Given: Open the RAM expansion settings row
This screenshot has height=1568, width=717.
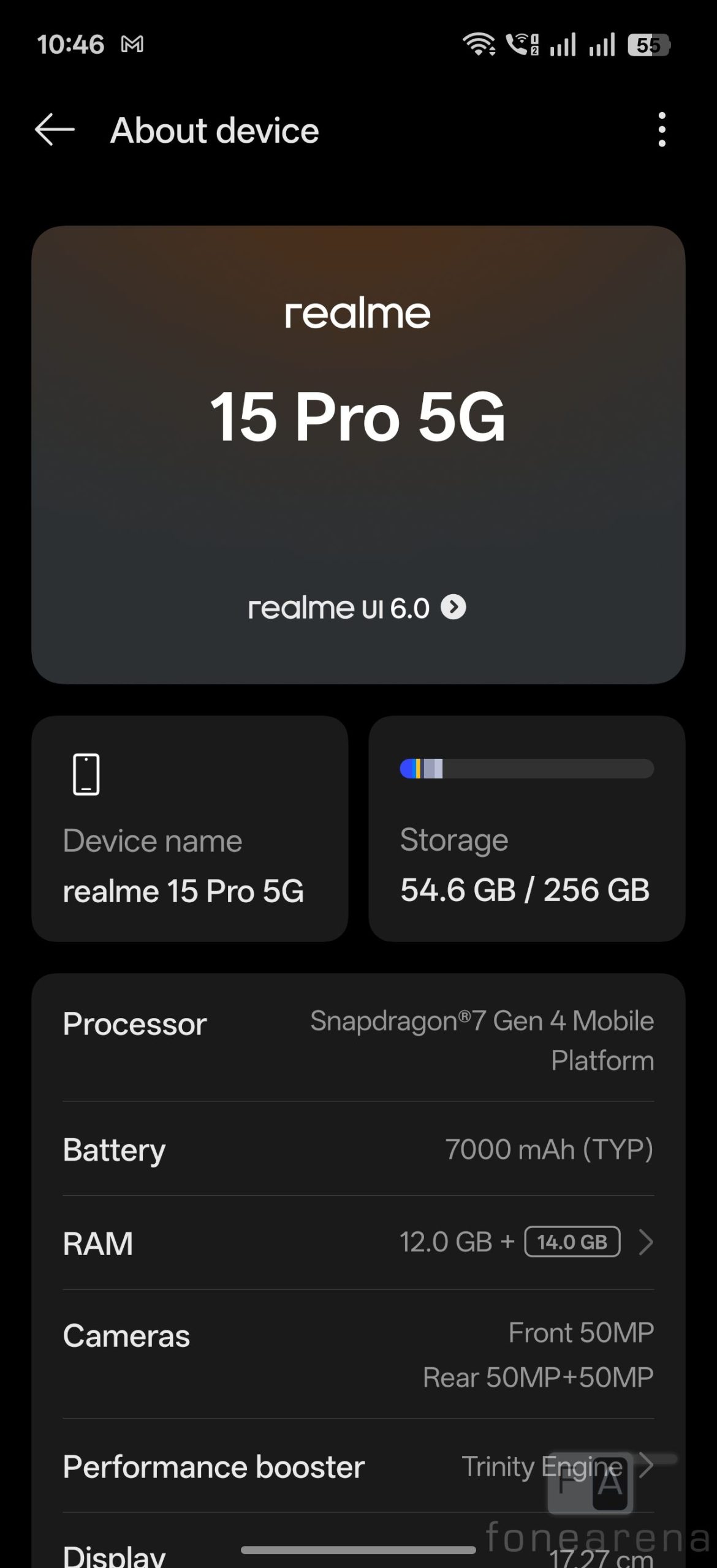Looking at the screenshot, I should pyautogui.click(x=358, y=1242).
